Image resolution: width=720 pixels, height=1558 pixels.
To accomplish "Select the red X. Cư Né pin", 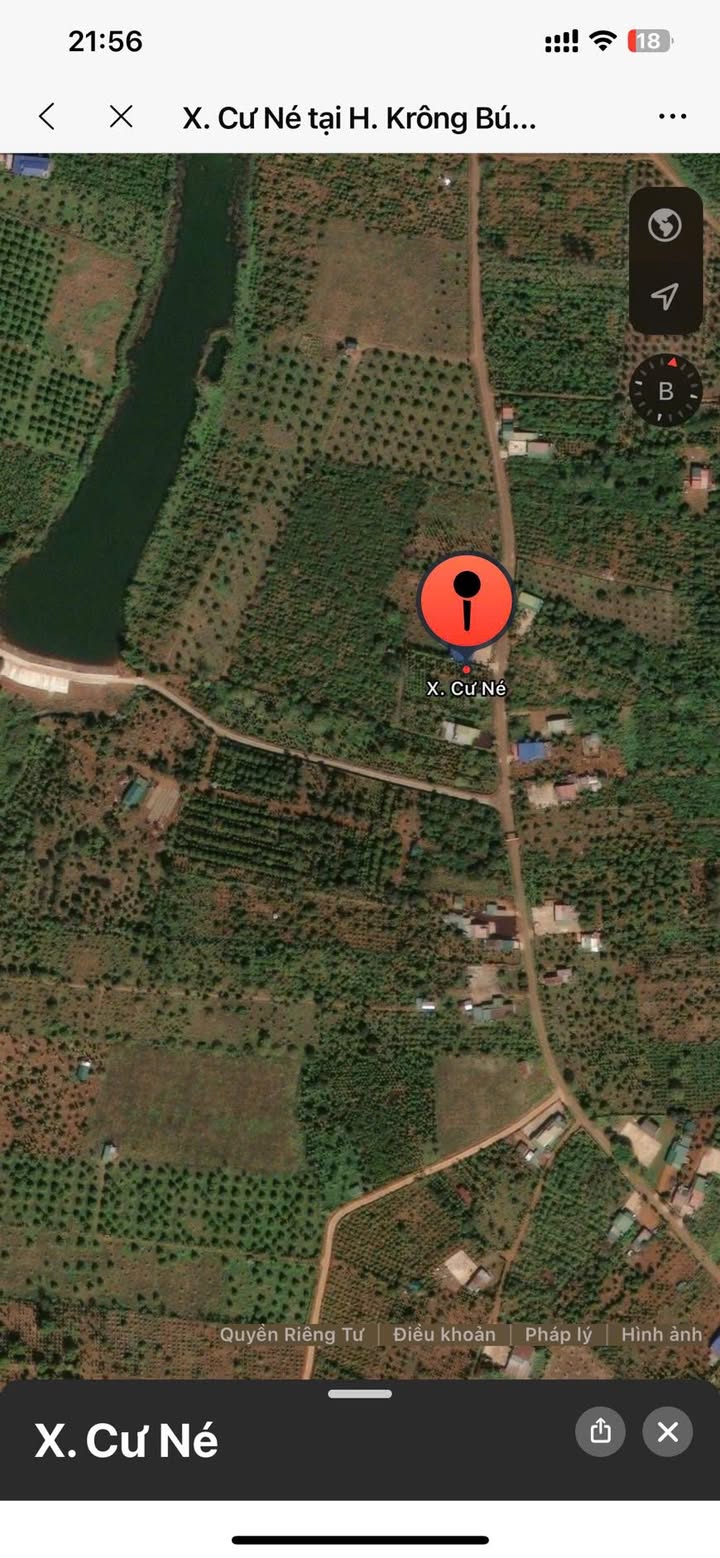I will [x=466, y=601].
